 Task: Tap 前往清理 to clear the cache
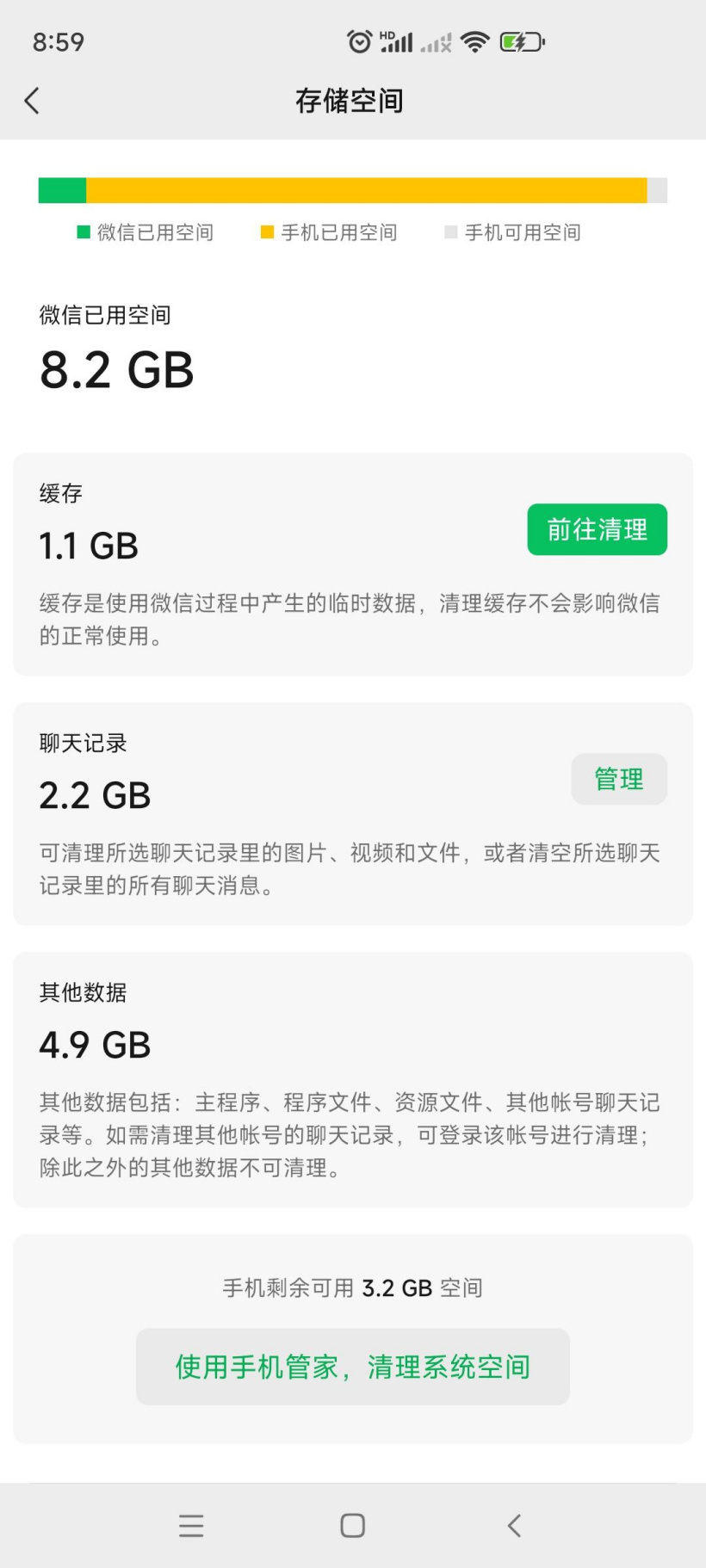coord(597,529)
